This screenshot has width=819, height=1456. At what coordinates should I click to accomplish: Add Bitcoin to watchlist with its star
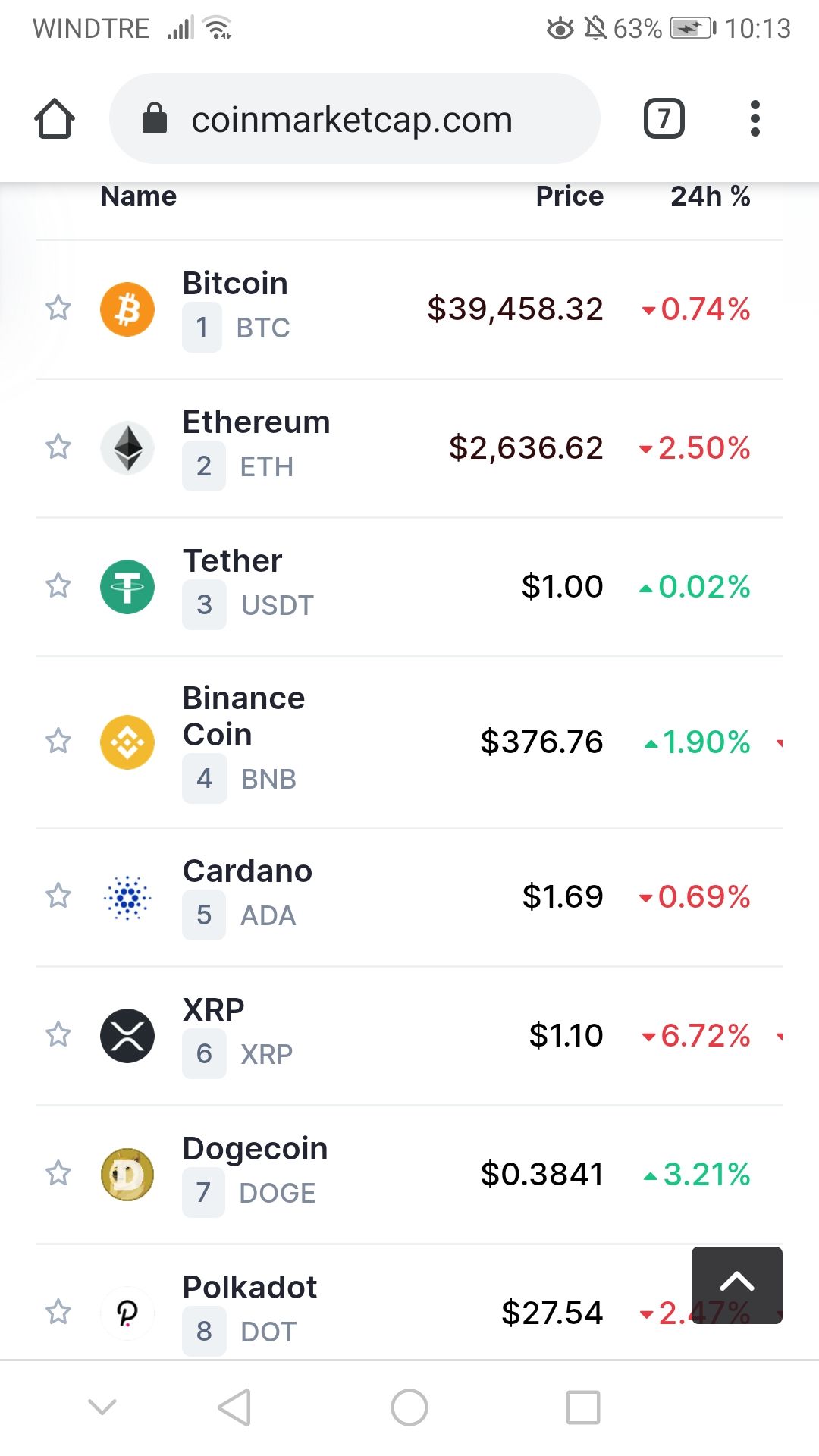pos(58,309)
